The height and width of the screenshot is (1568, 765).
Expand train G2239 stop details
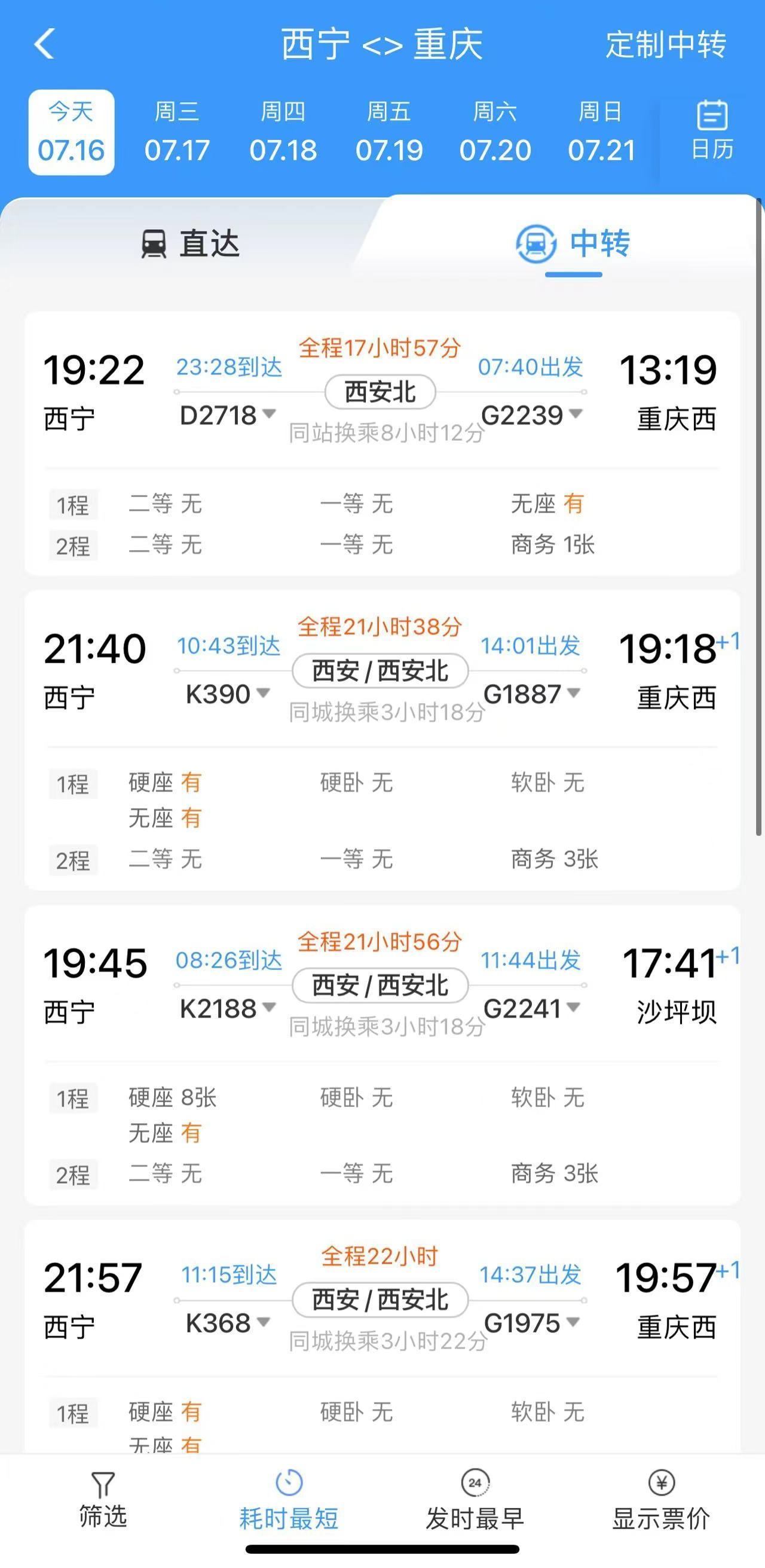pyautogui.click(x=532, y=415)
